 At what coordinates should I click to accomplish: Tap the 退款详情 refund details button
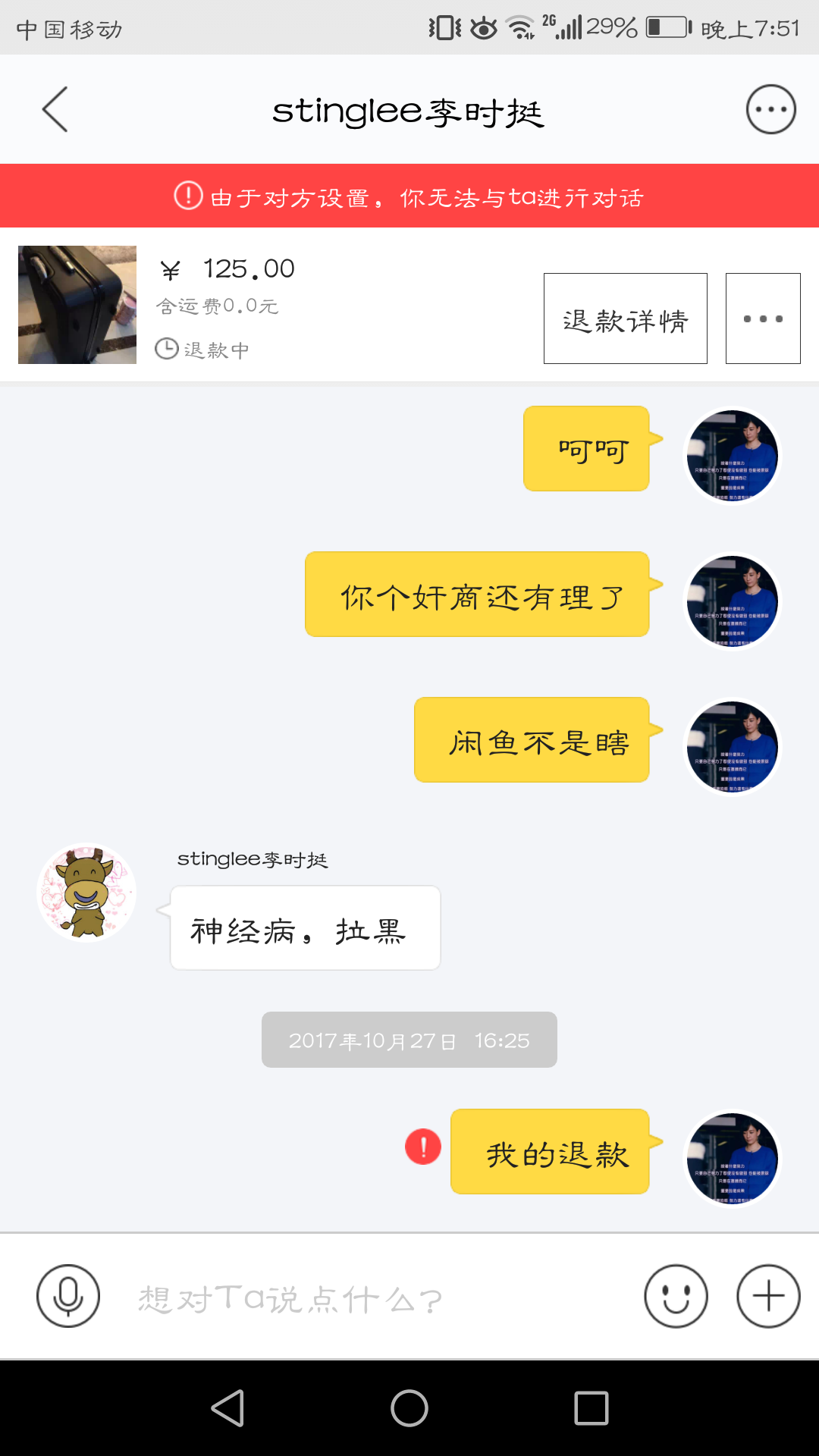[625, 318]
